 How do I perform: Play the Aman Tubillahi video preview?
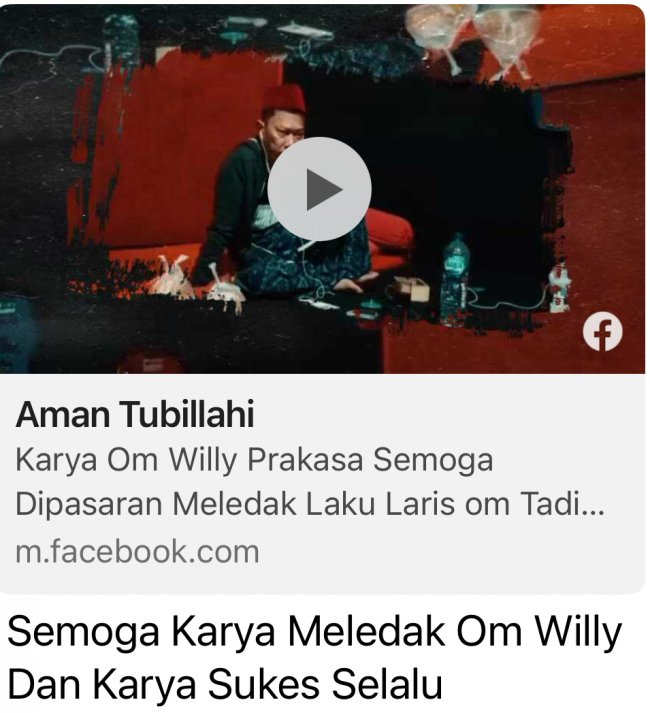point(320,190)
